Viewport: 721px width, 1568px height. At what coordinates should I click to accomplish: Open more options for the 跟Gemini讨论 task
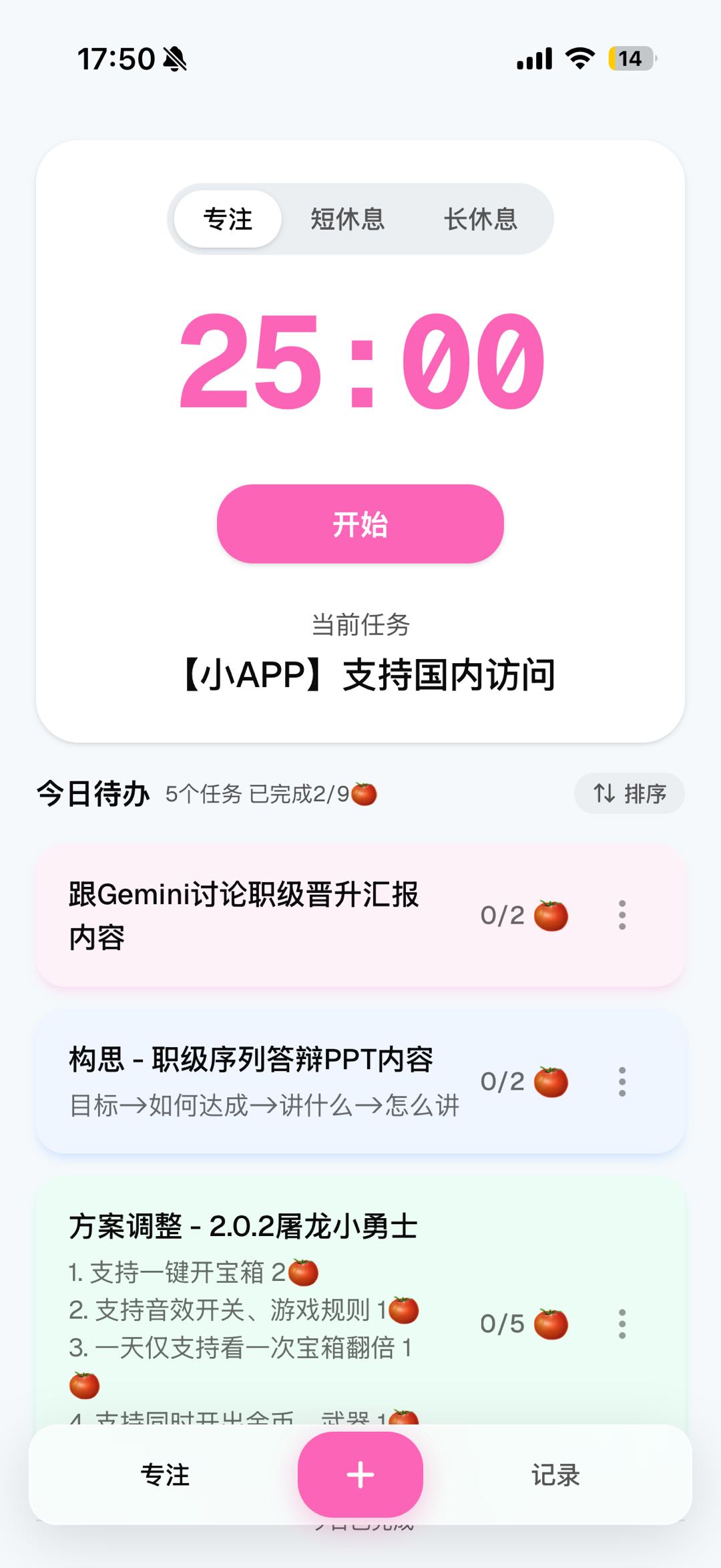(x=622, y=915)
